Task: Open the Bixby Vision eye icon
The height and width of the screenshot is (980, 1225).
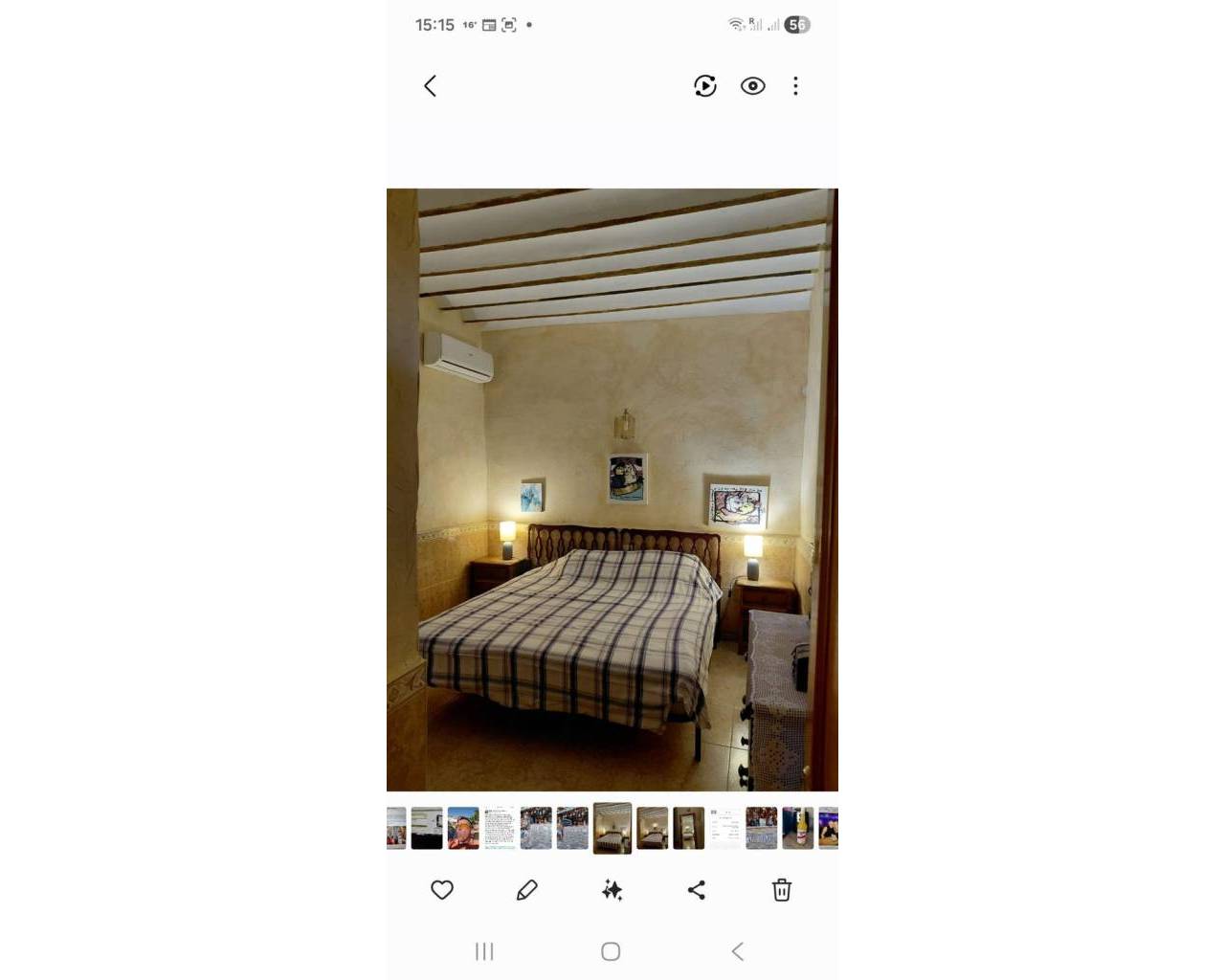Action: tap(753, 86)
